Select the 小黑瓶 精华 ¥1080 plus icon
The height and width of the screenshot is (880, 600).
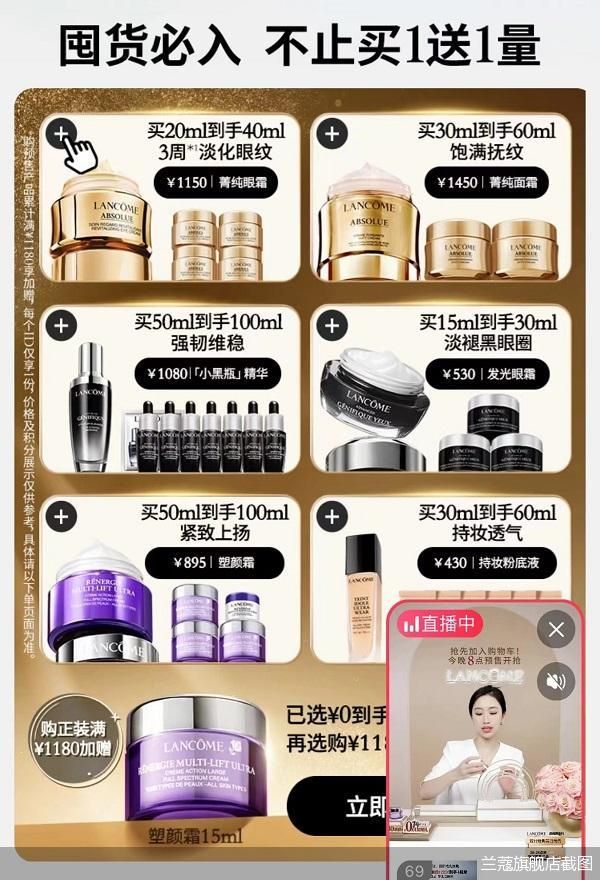coord(62,325)
